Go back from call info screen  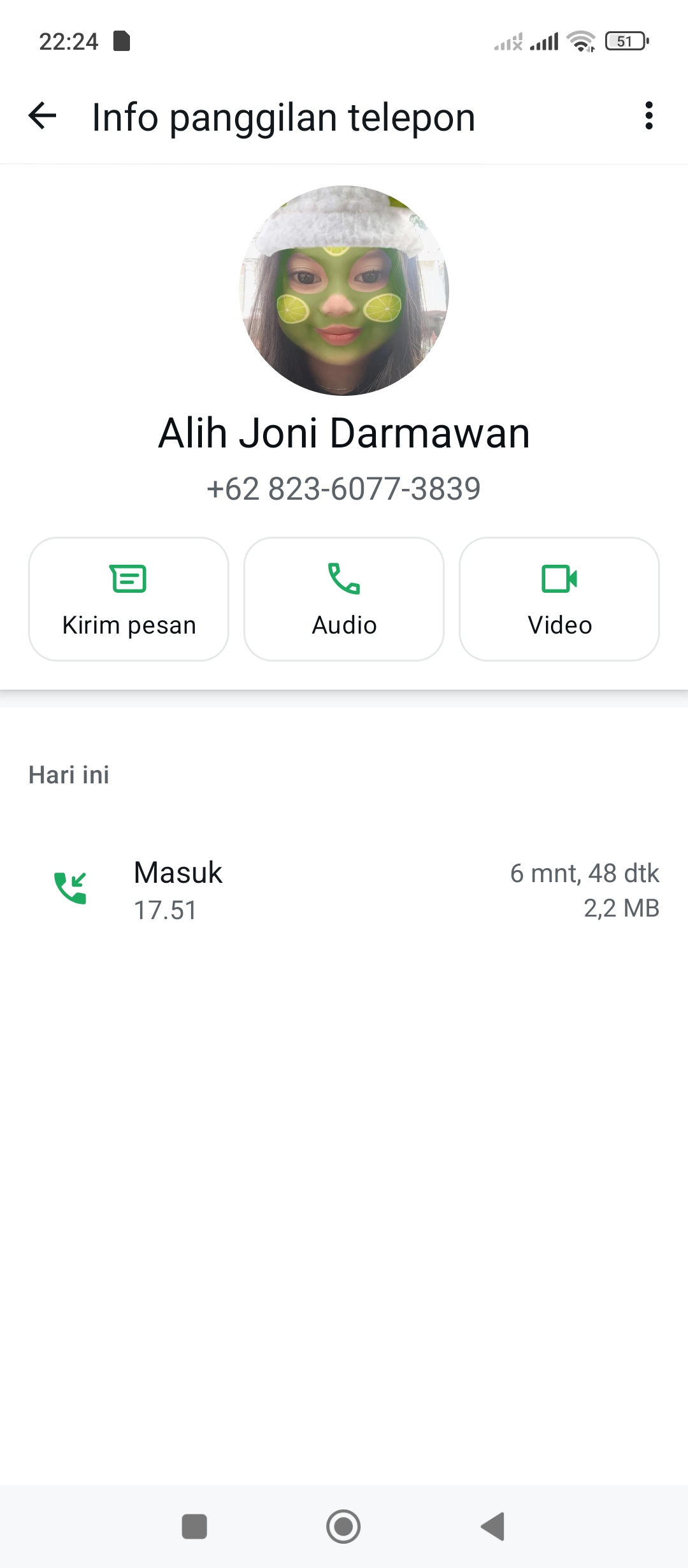[x=43, y=116]
